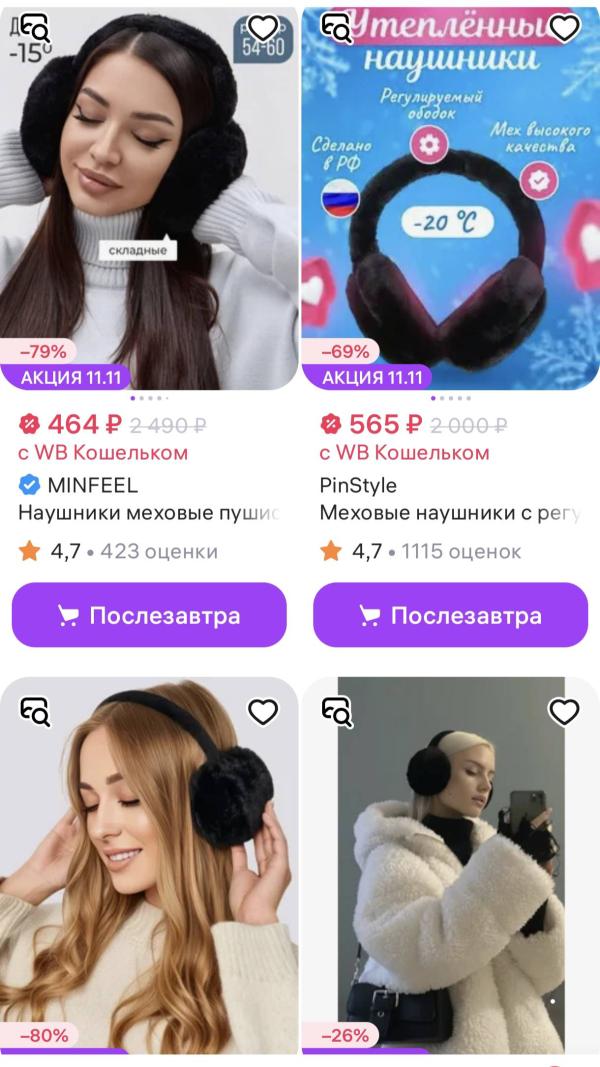Like the PinStyle earmuffs product
Image resolution: width=600 pixels, height=1067 pixels.
click(564, 29)
